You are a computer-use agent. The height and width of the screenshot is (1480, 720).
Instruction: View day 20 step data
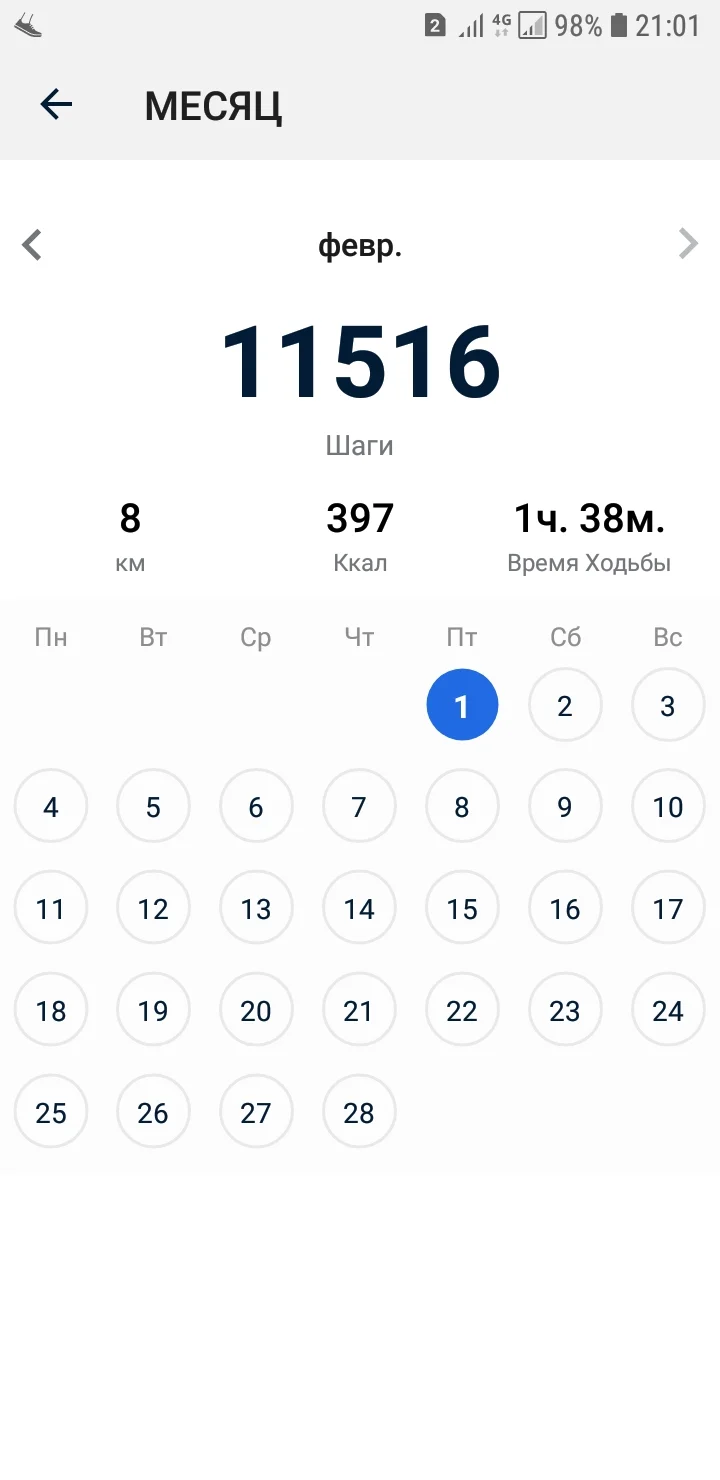coord(256,1011)
